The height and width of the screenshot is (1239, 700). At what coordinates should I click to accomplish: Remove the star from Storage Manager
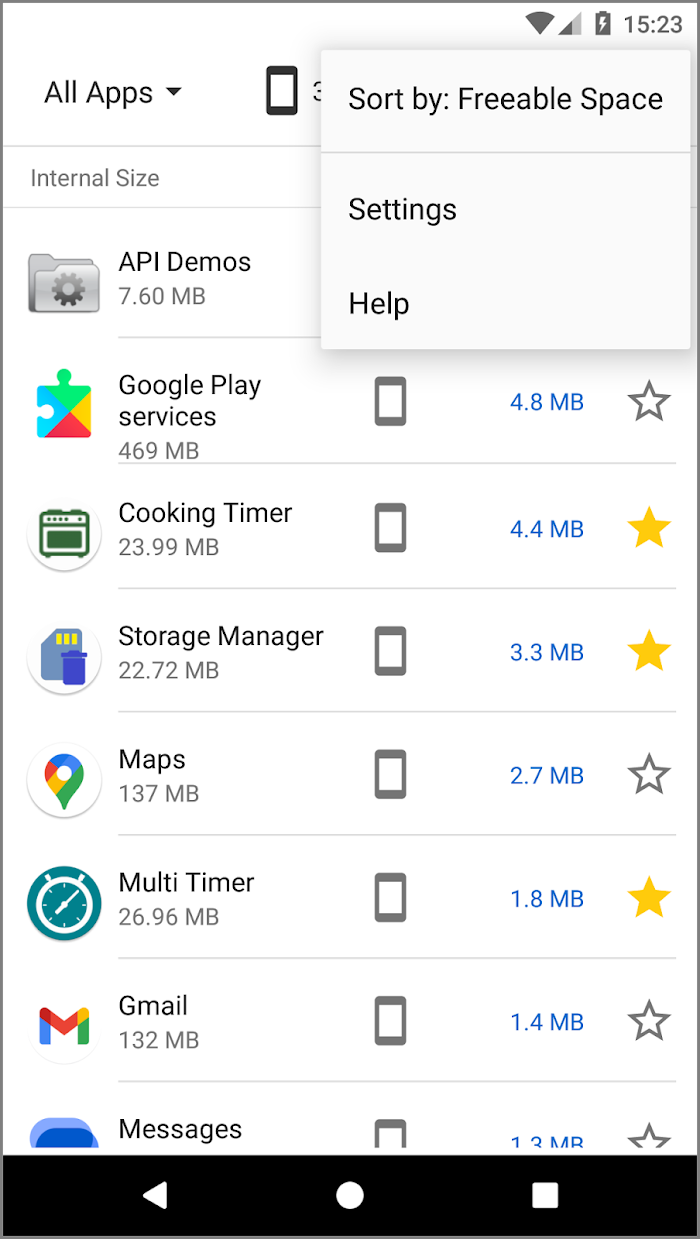pos(649,651)
